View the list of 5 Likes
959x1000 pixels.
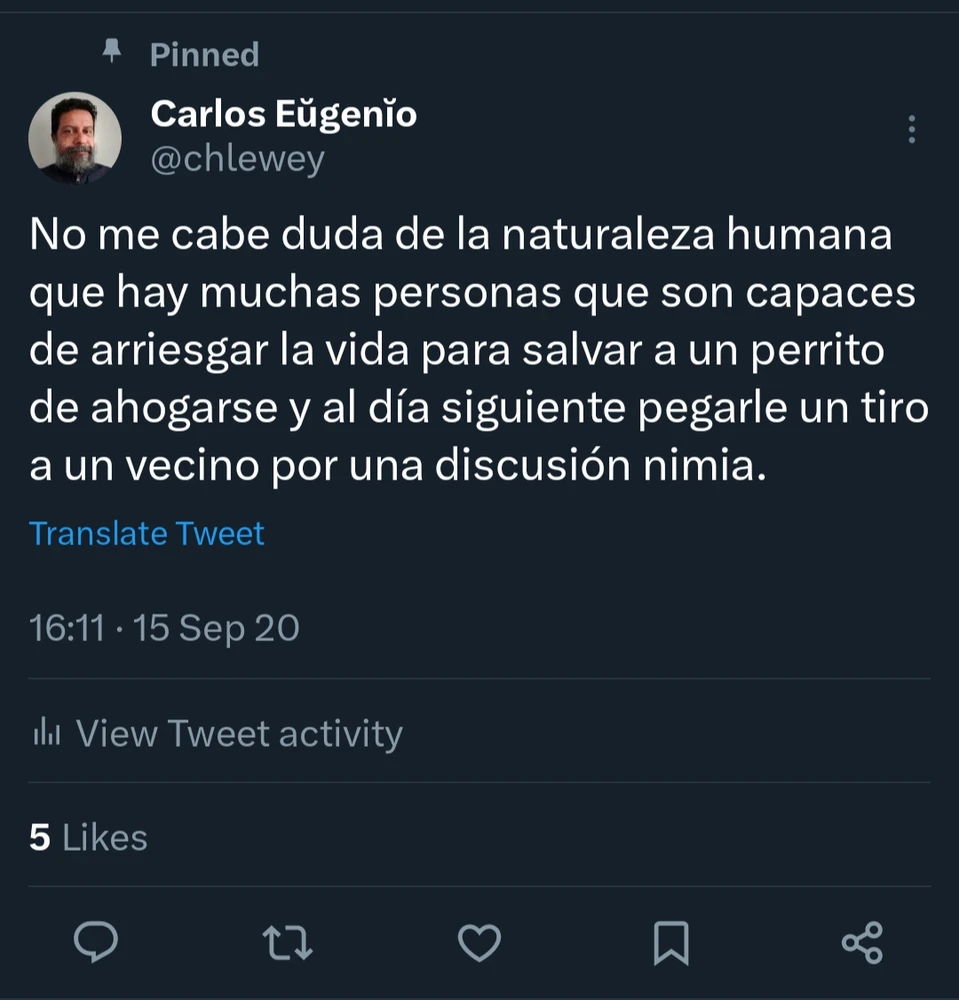point(88,838)
